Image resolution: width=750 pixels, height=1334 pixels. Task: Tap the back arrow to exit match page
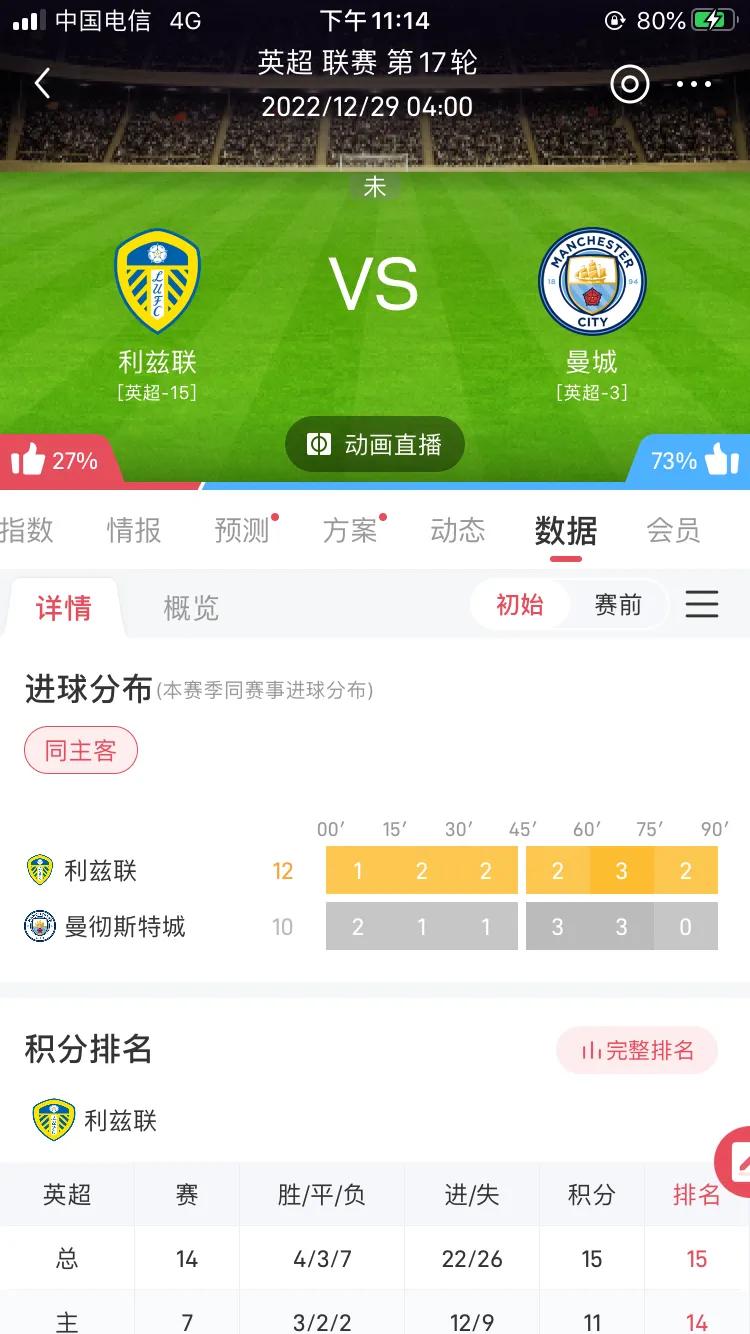tap(42, 83)
